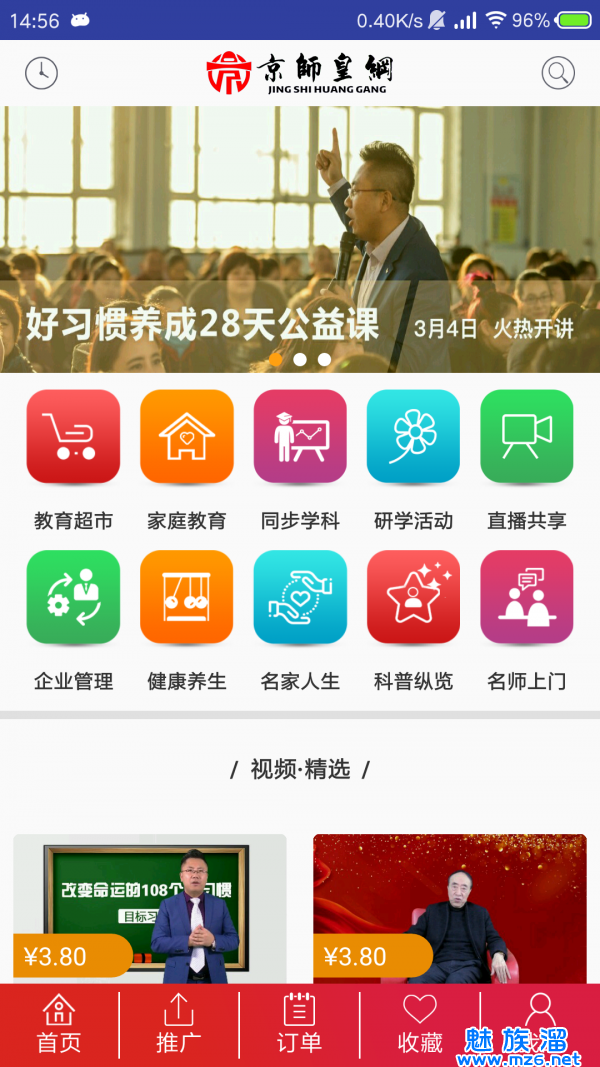600x1067 pixels.
Task: Open the 好习惯养成28天公益课 banner
Action: [300, 240]
